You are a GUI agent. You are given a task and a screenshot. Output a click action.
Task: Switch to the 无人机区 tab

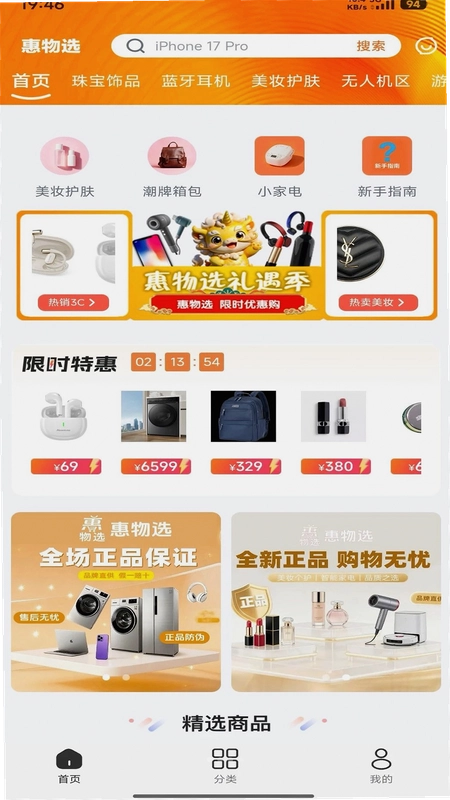pyautogui.click(x=376, y=81)
